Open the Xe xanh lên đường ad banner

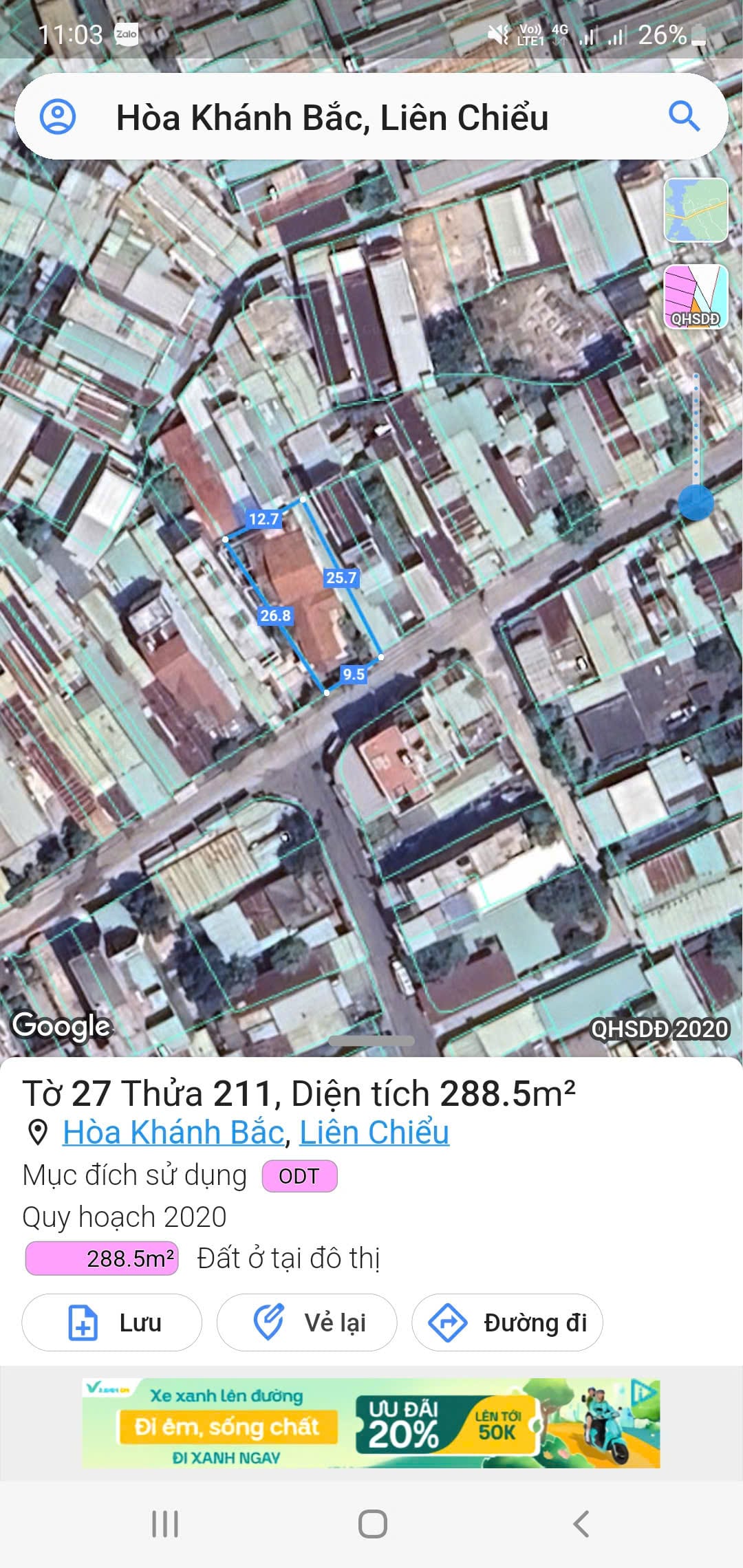click(371, 1423)
